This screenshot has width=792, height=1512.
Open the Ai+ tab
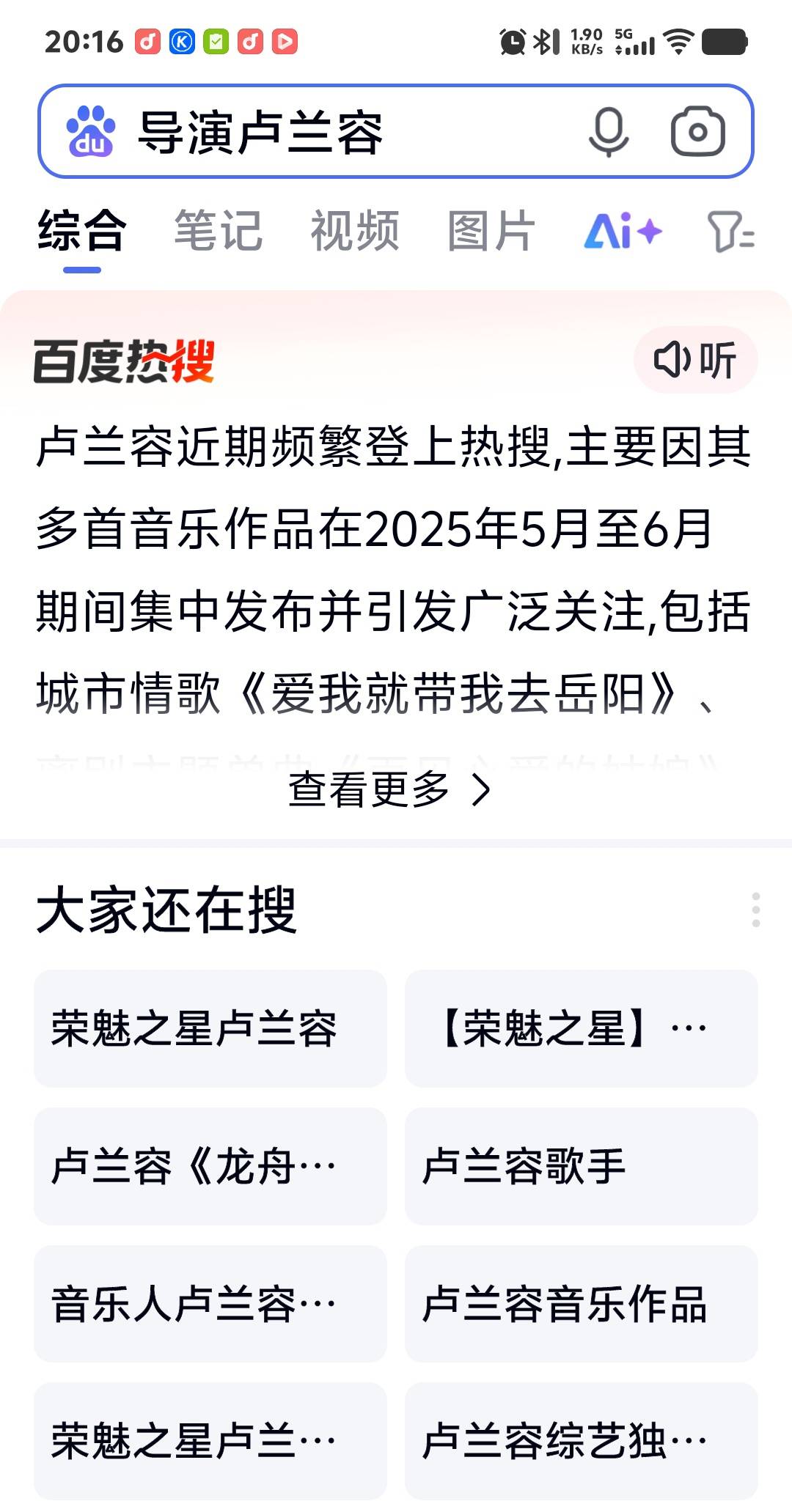click(x=623, y=232)
